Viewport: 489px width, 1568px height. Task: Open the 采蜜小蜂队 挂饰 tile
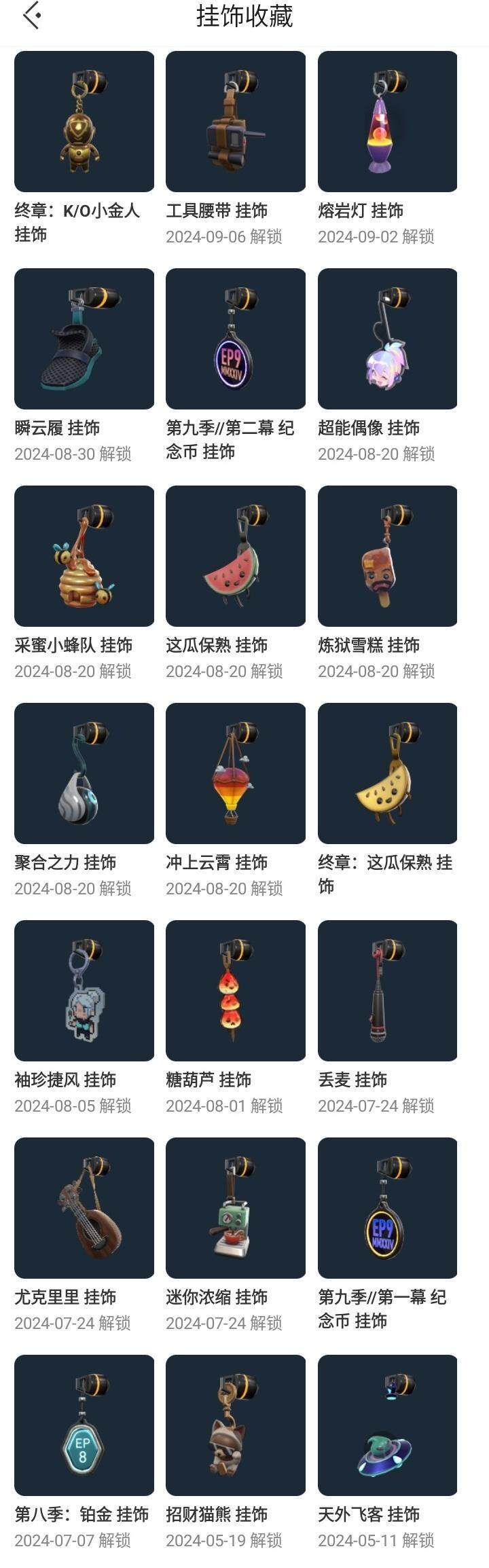tap(84, 556)
